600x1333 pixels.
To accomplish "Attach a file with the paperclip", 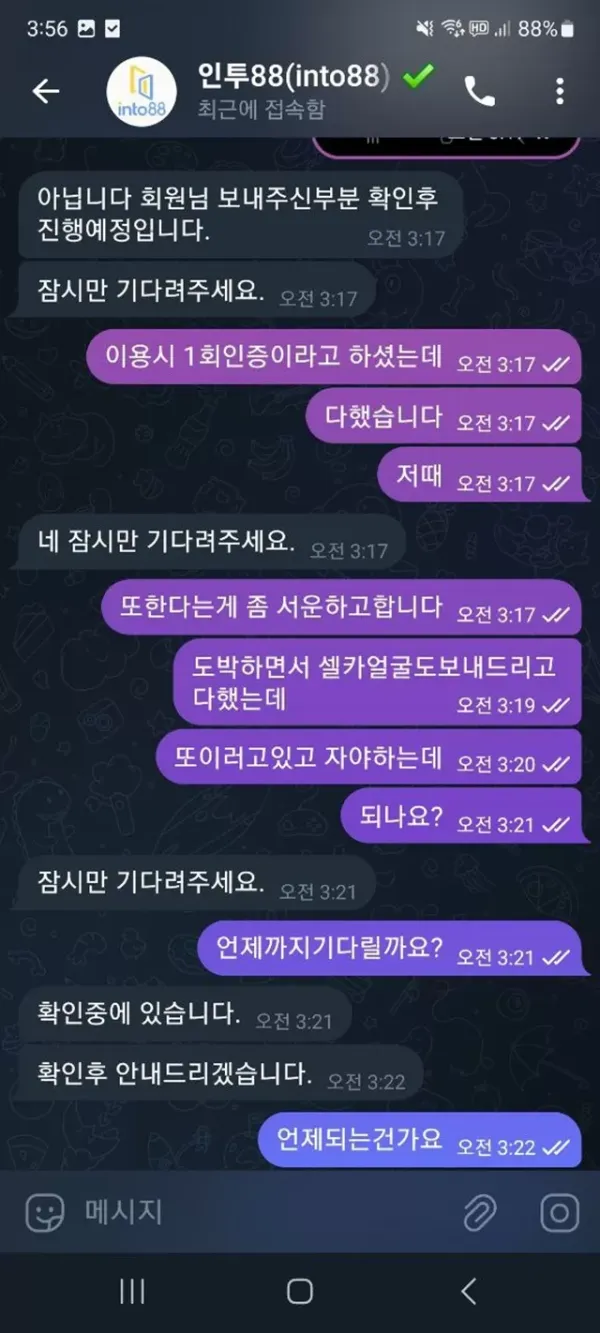I will pyautogui.click(x=481, y=1214).
